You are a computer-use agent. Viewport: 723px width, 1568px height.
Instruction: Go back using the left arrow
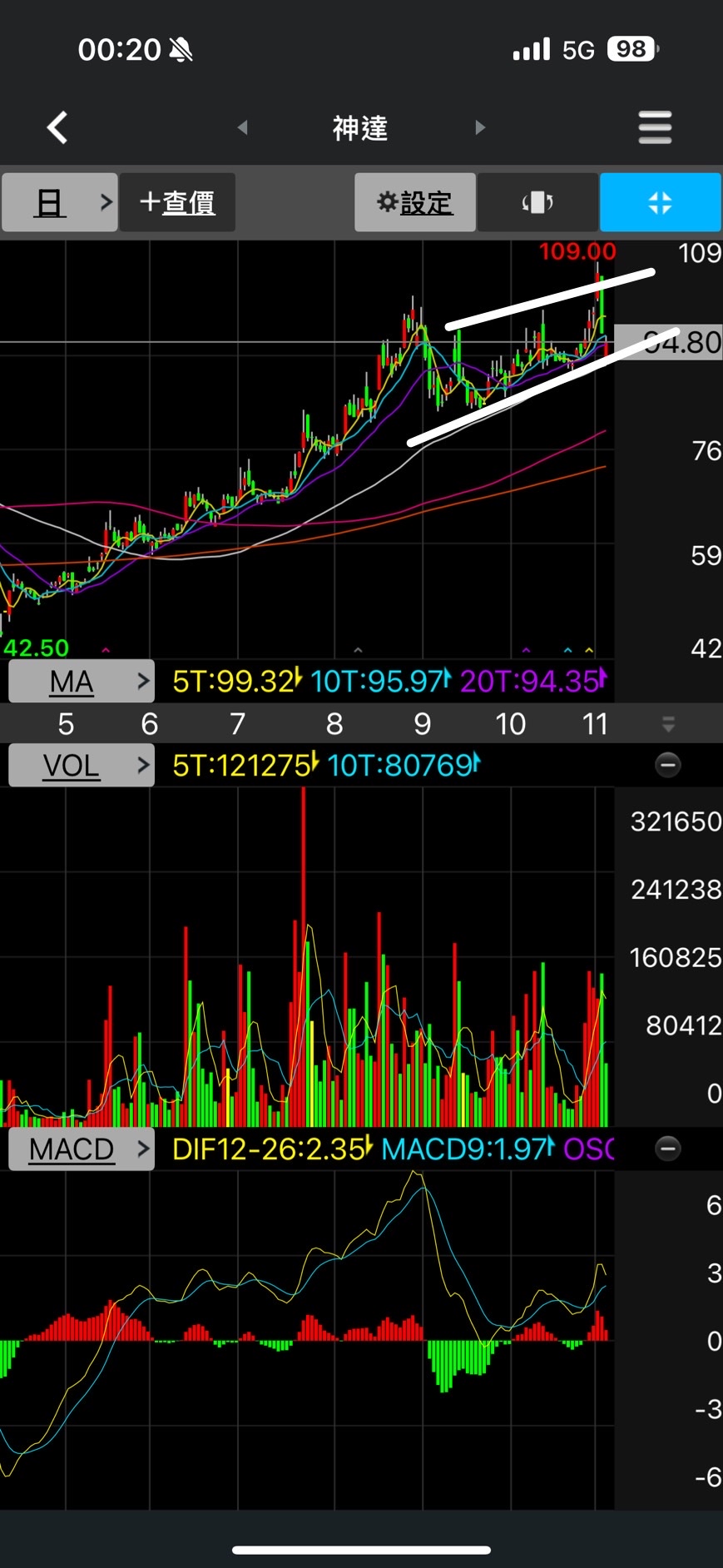[57, 127]
